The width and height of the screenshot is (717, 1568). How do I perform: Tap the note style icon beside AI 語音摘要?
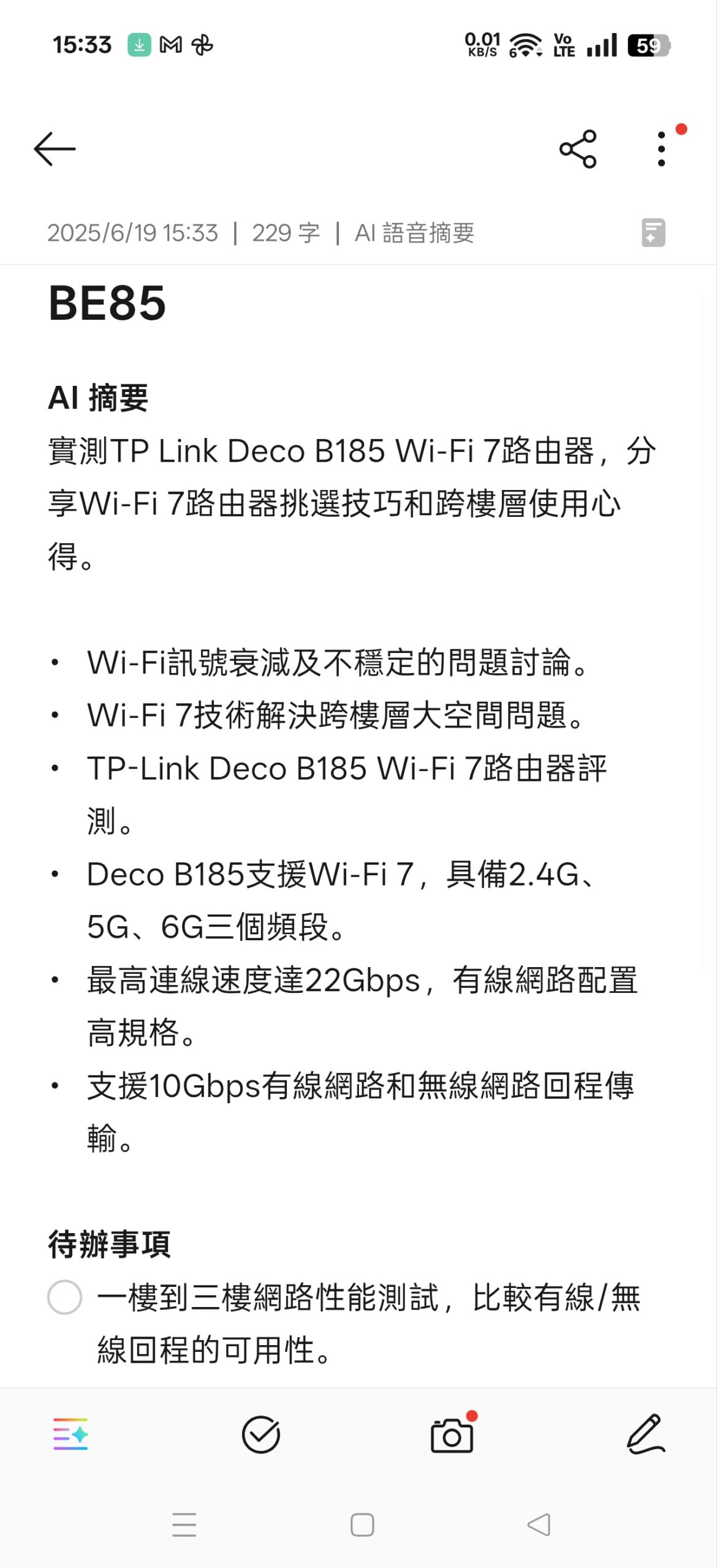[x=653, y=233]
